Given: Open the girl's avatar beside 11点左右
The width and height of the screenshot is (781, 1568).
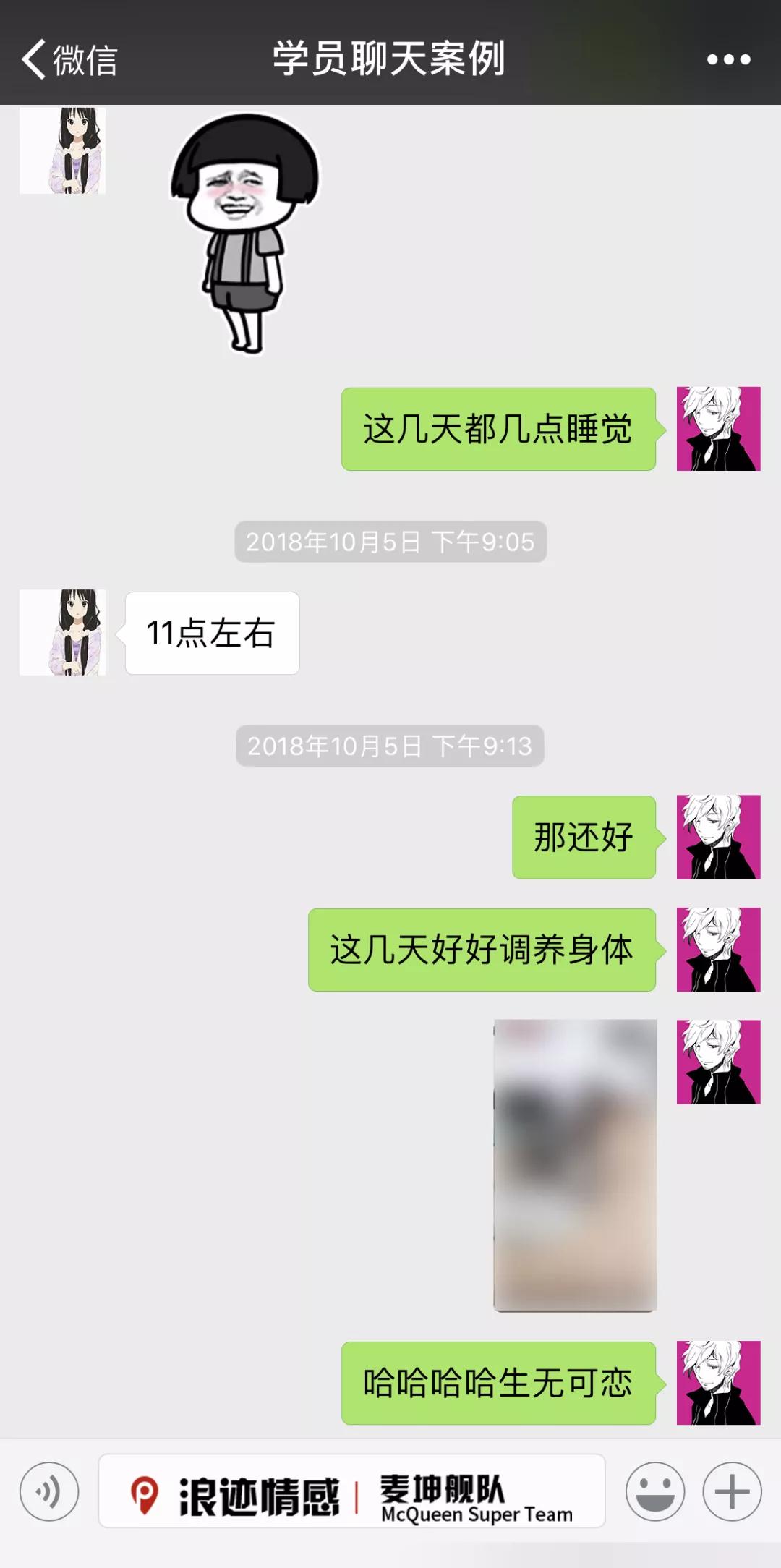Looking at the screenshot, I should tap(62, 632).
